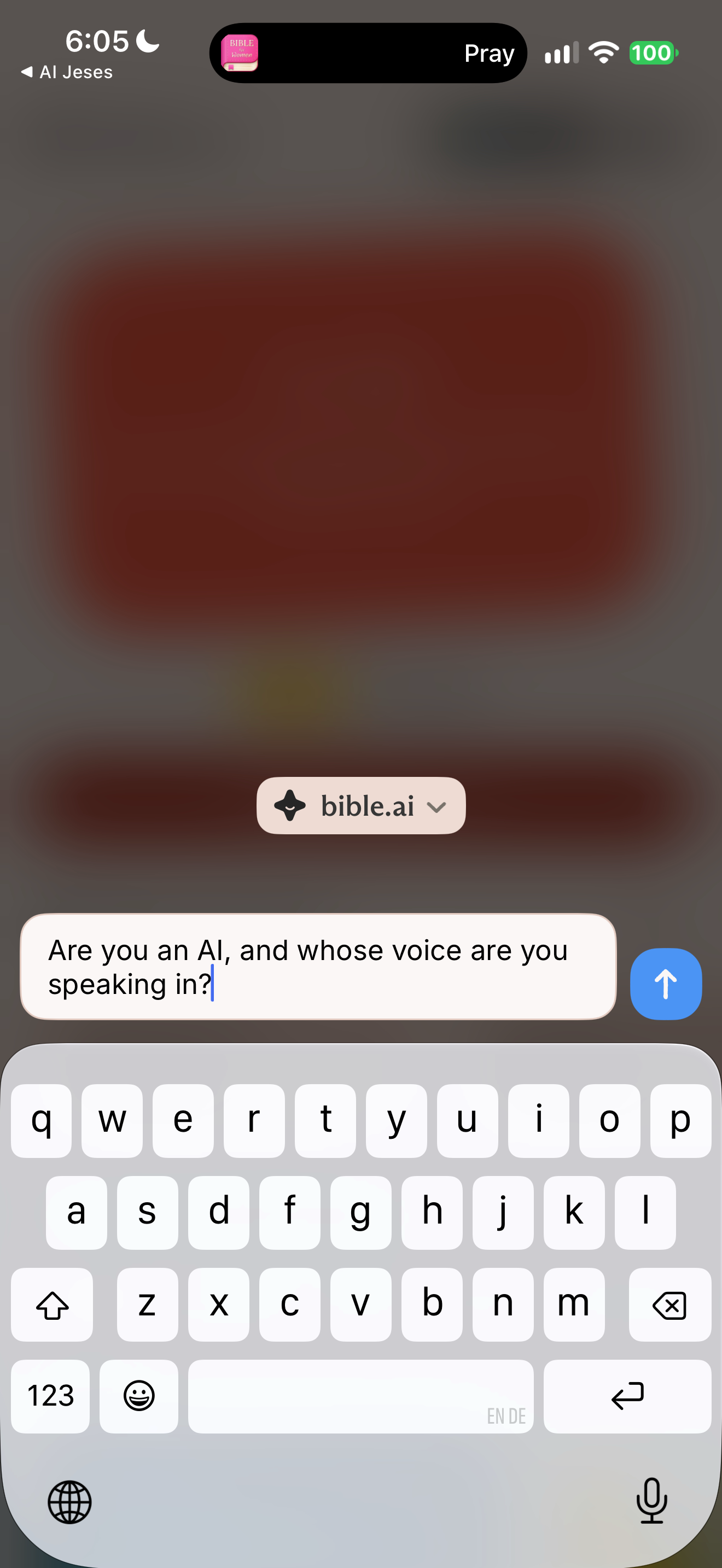722x1568 pixels.
Task: Delete a character with the backspace key
Action: tap(669, 1304)
